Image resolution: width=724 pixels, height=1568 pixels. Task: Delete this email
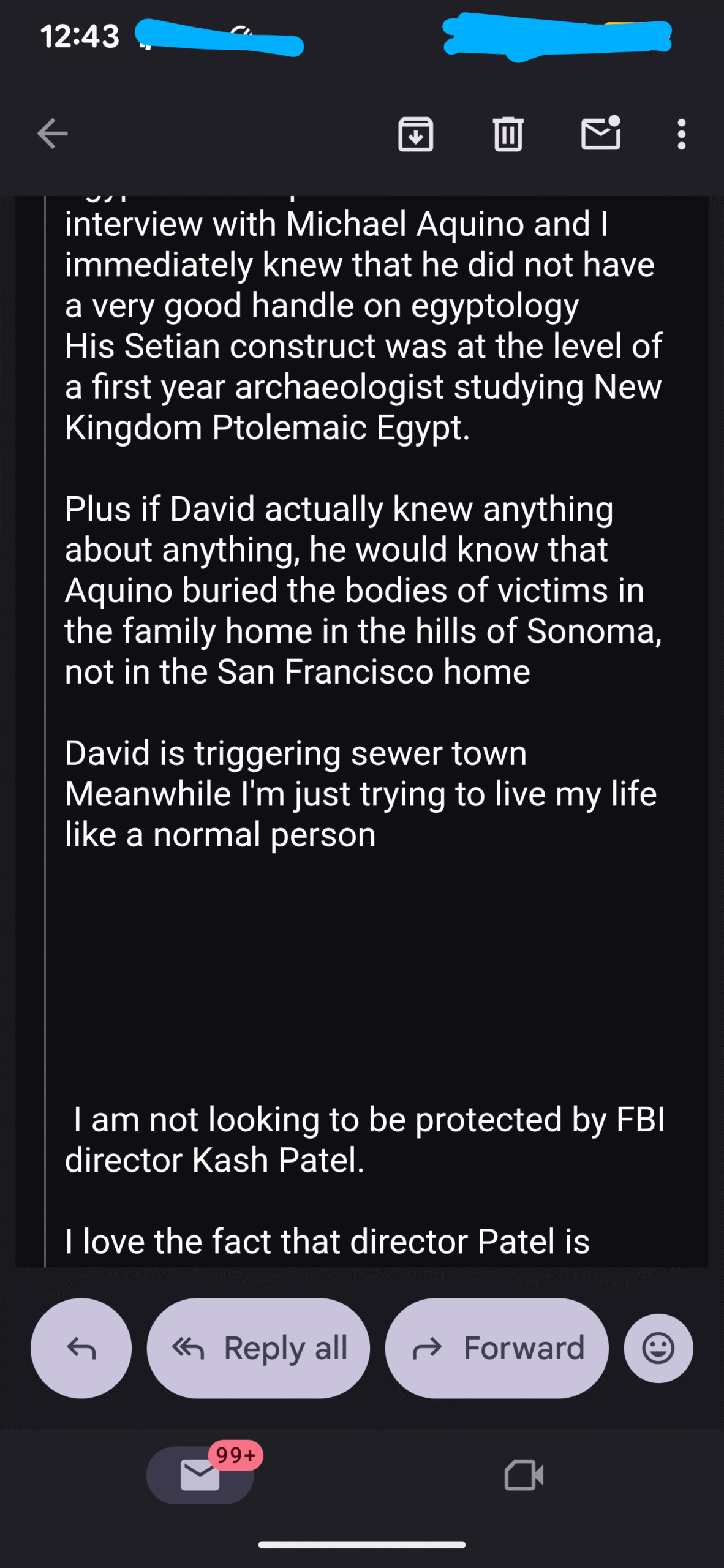(508, 134)
